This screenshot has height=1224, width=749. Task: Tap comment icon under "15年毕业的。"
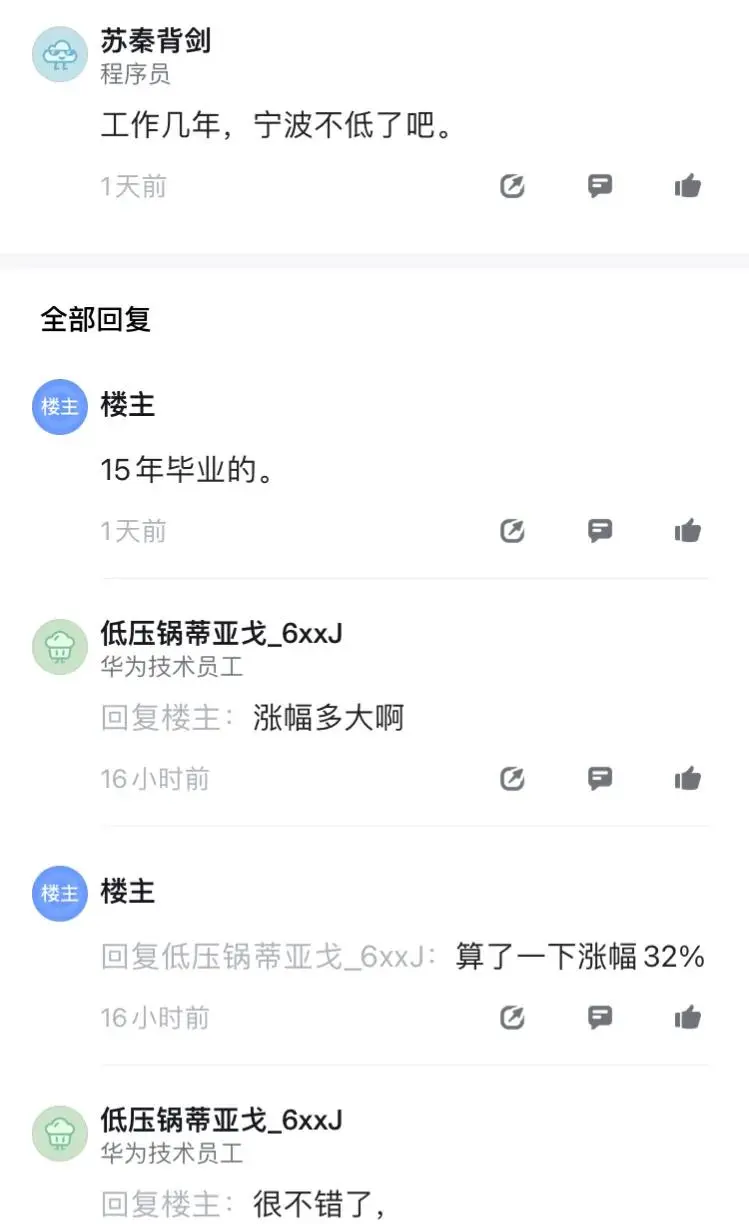600,531
